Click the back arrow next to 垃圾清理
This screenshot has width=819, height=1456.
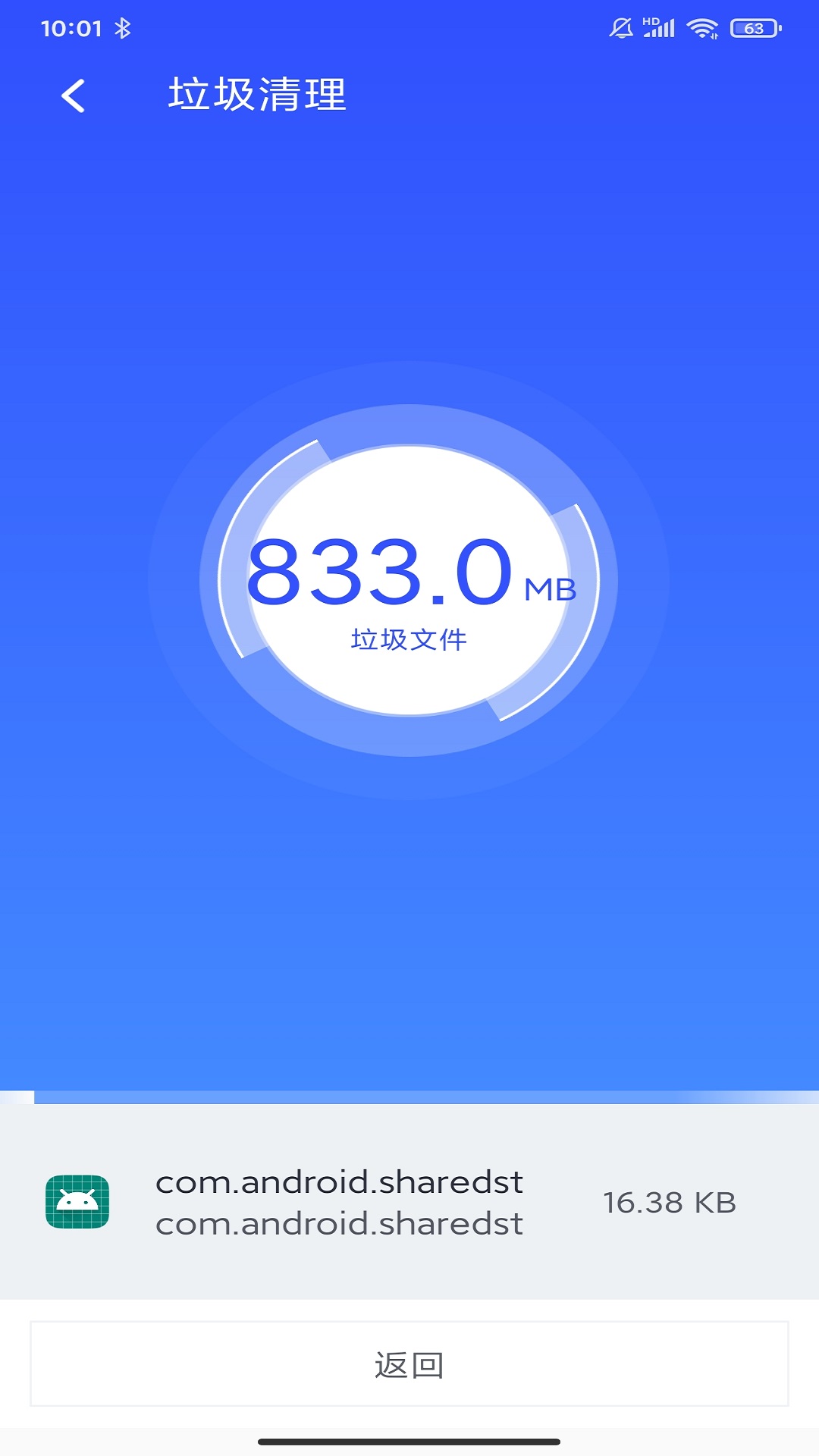[74, 96]
